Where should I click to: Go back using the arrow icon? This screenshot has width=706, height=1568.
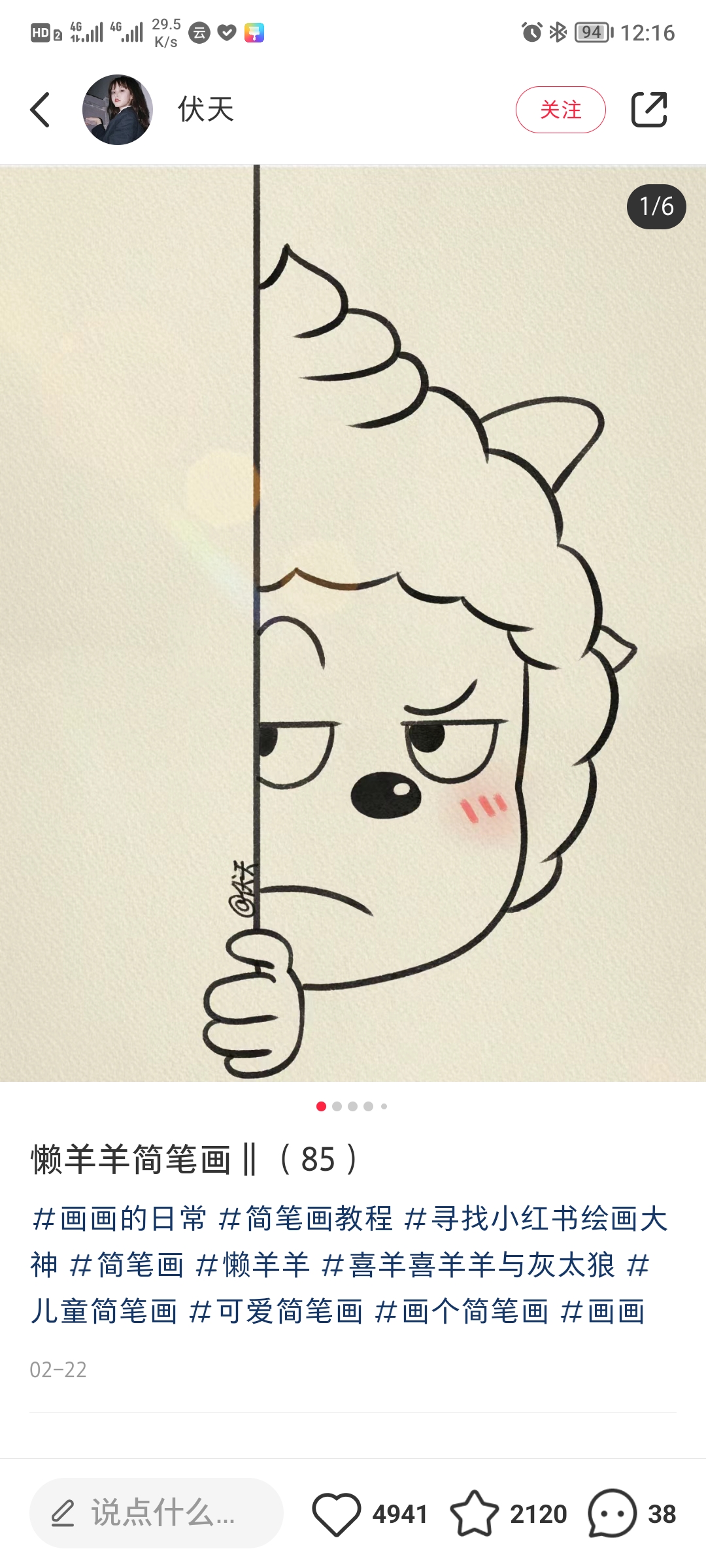click(41, 110)
